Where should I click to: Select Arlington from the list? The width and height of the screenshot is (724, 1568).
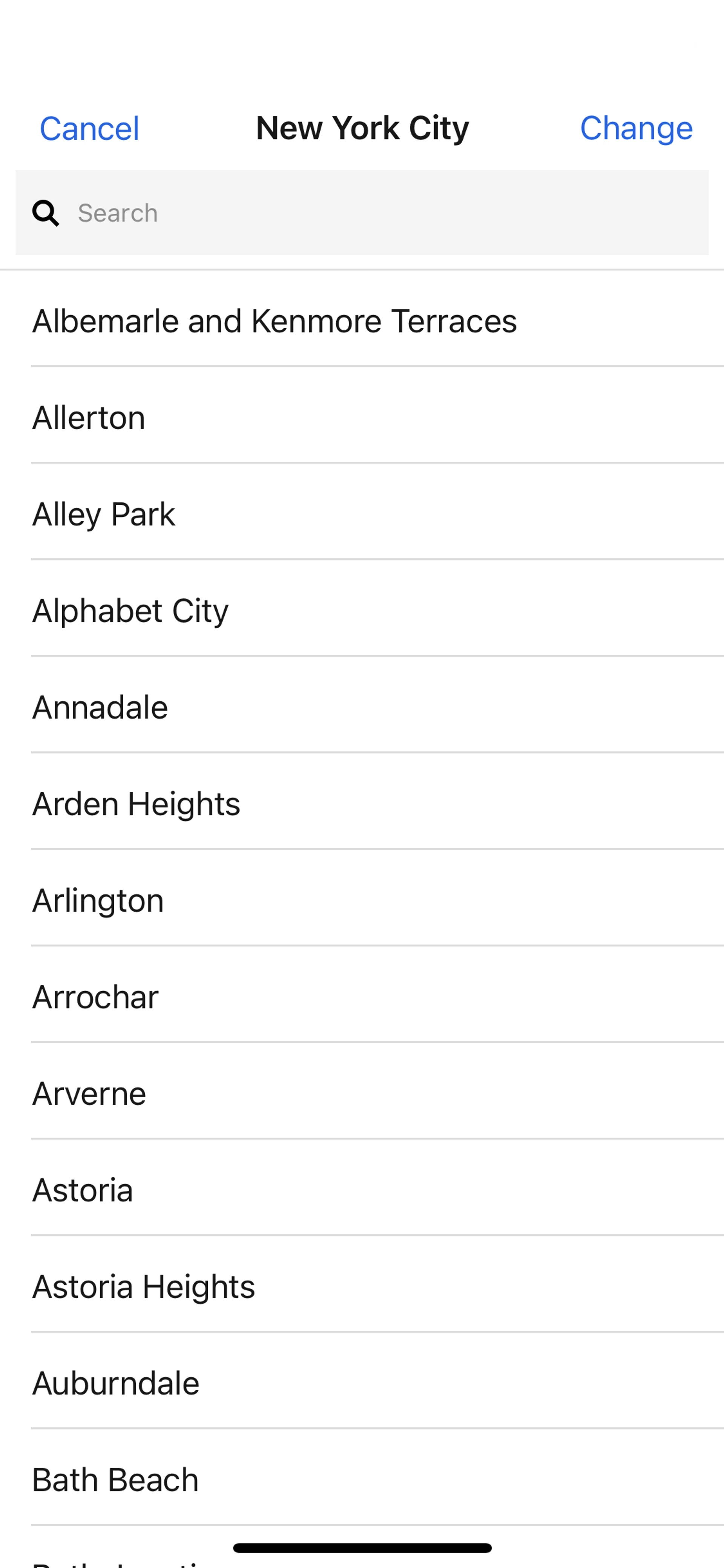tap(98, 900)
